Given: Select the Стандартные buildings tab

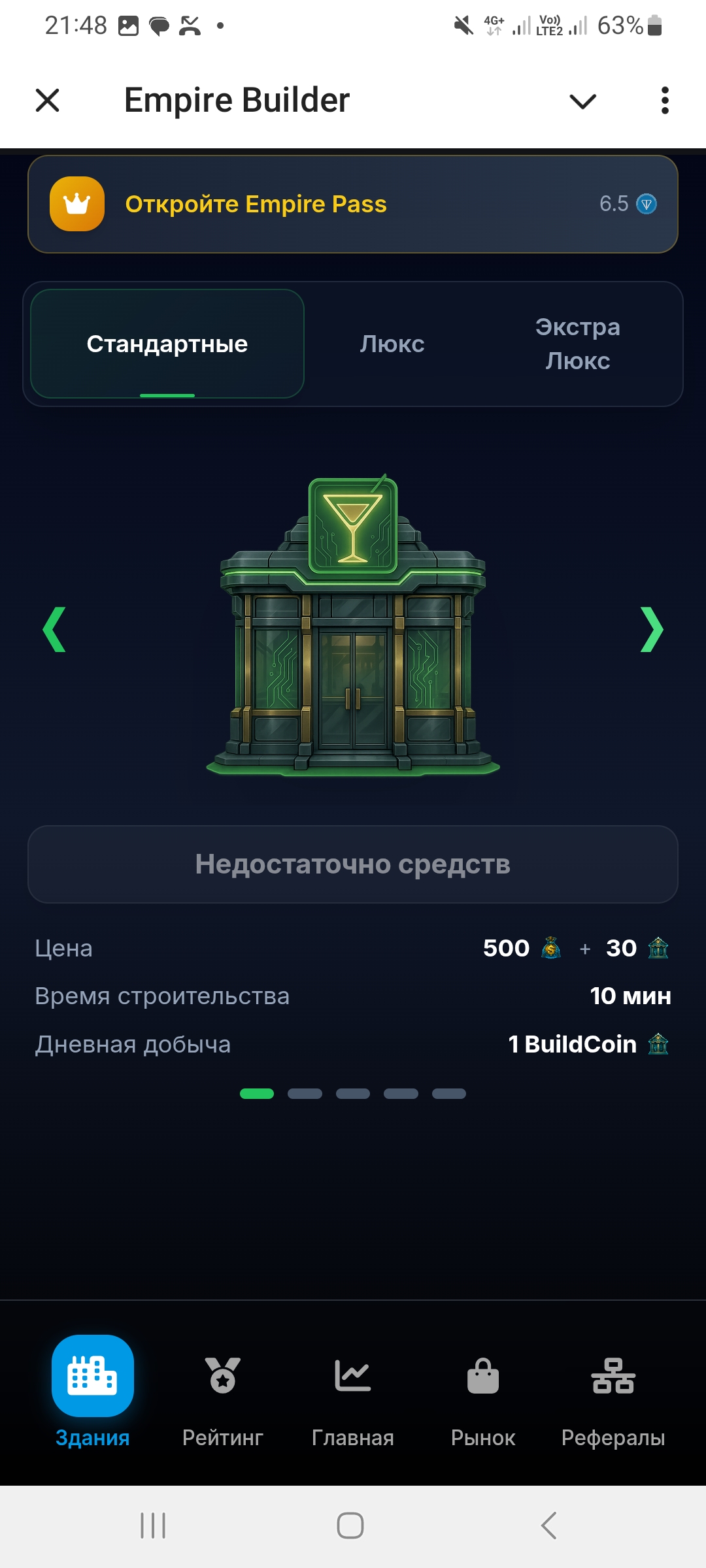Looking at the screenshot, I should 167,344.
